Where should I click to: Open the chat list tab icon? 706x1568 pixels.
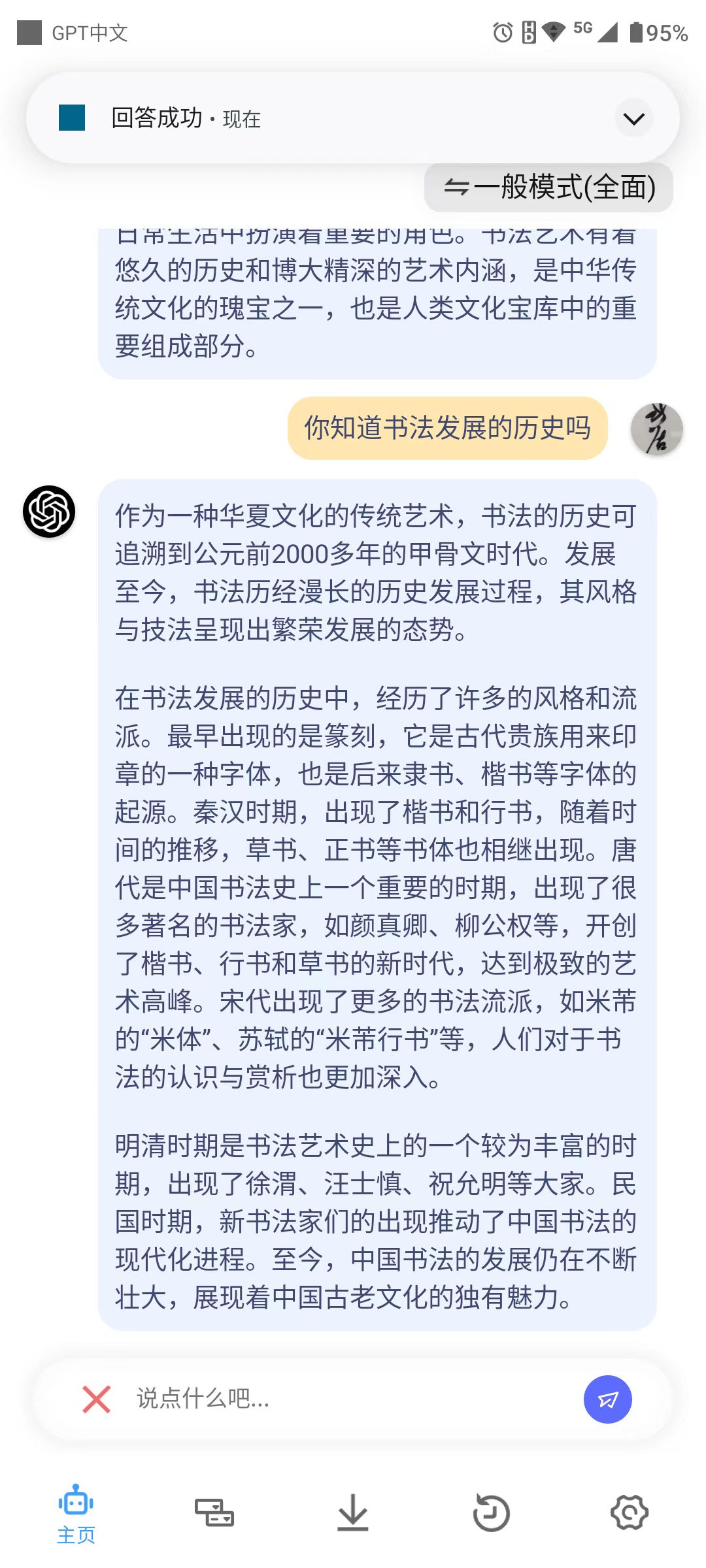coord(214,1512)
